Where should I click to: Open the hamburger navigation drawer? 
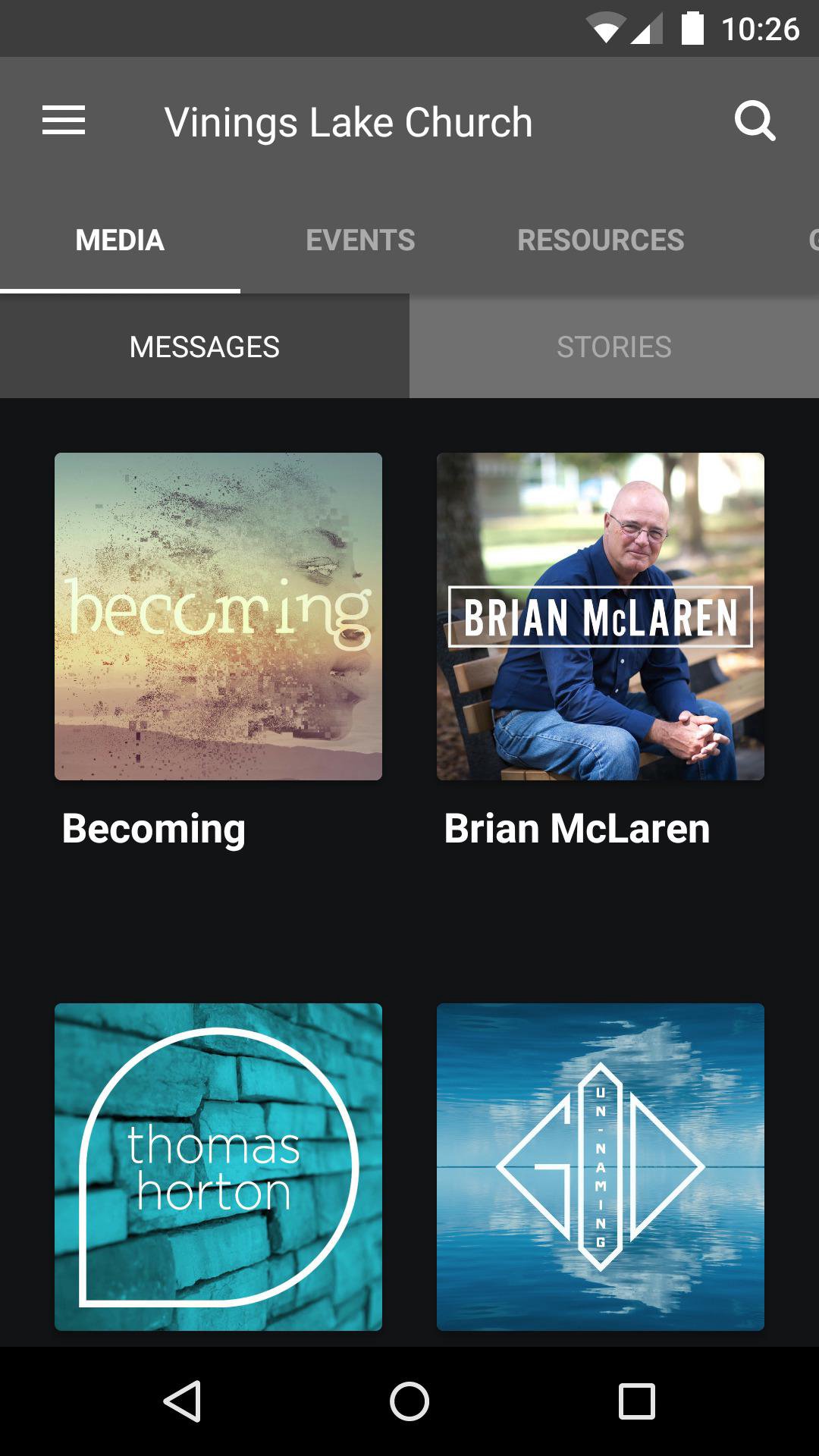64,121
